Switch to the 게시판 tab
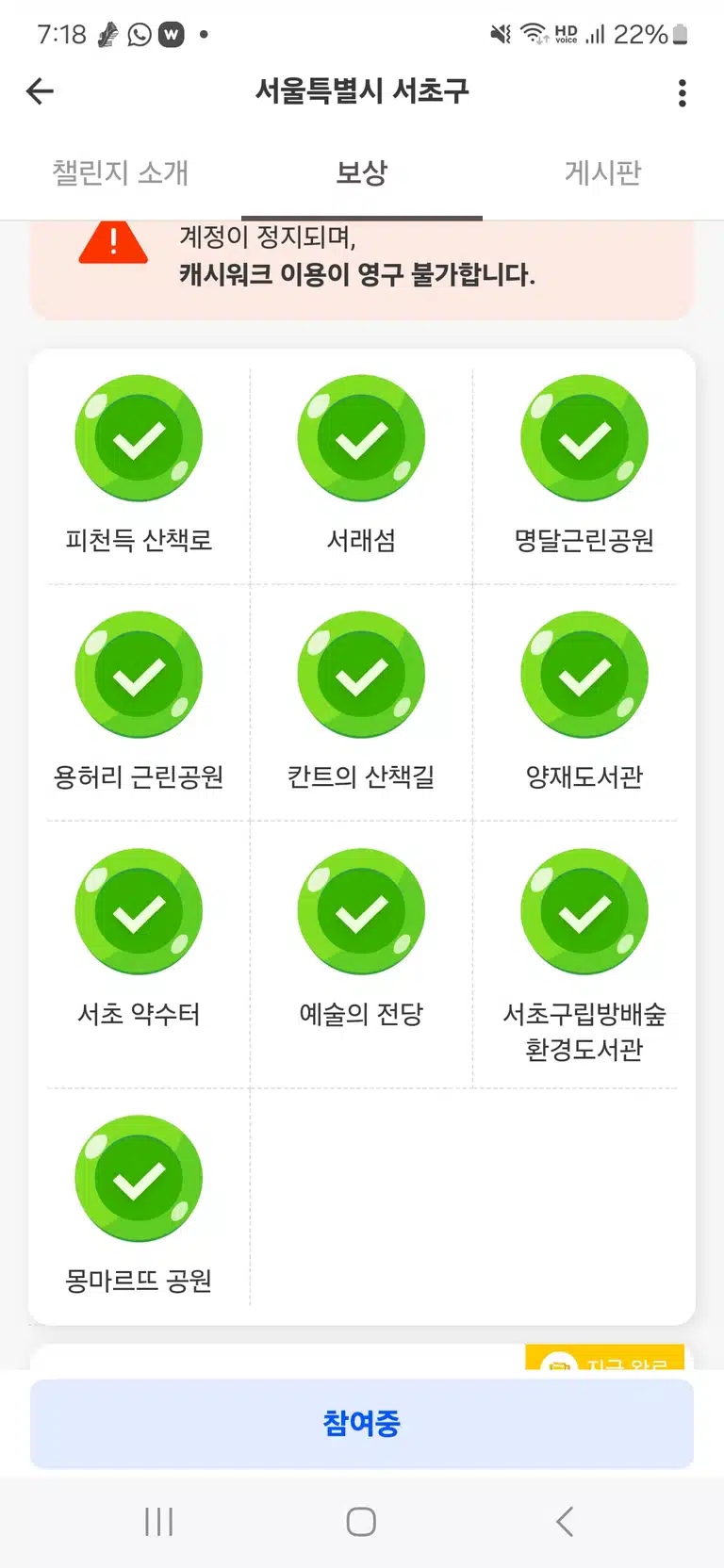The width and height of the screenshot is (724, 1568). [x=603, y=172]
